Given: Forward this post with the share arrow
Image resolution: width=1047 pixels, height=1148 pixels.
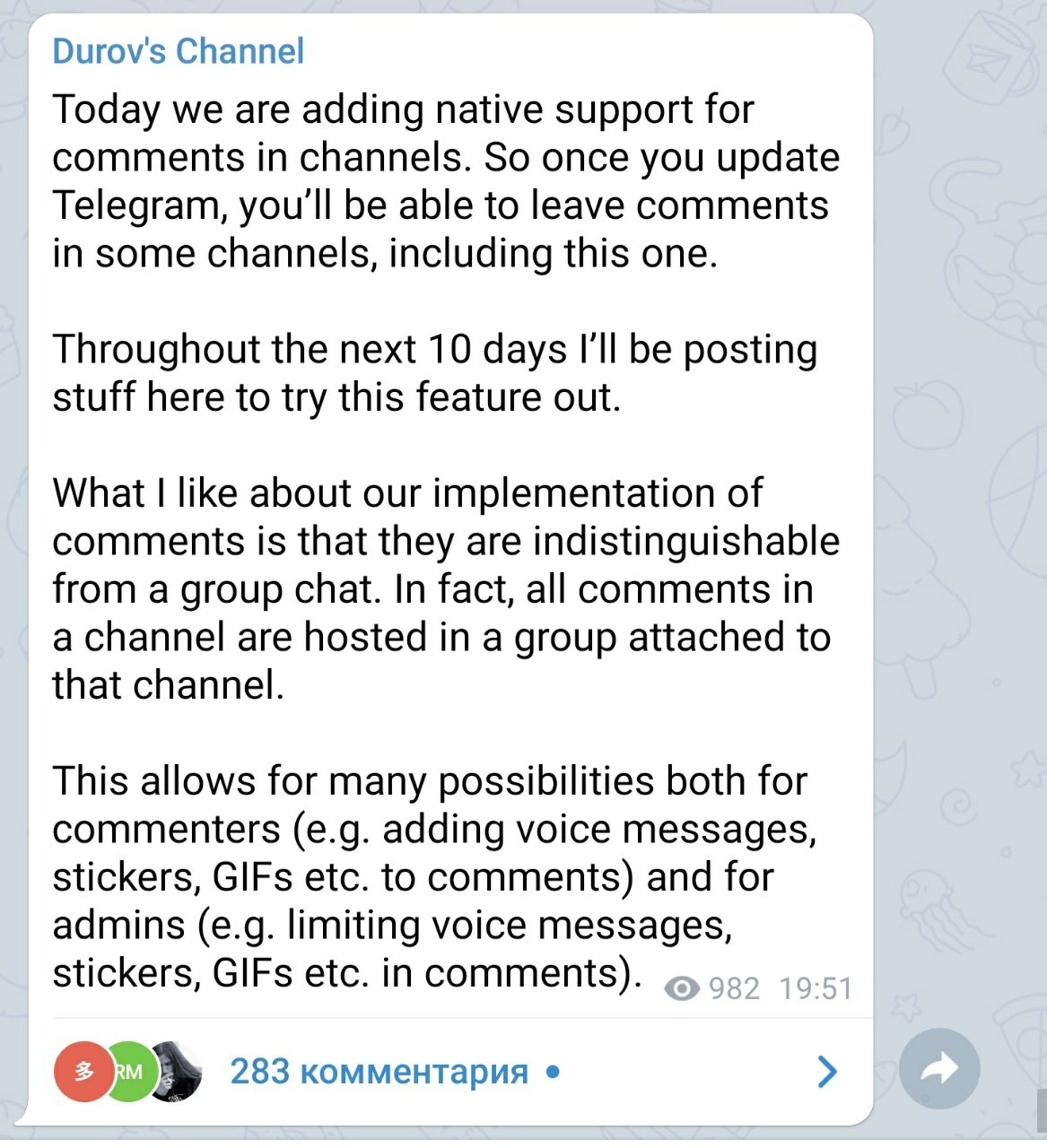Looking at the screenshot, I should coord(939,1068).
